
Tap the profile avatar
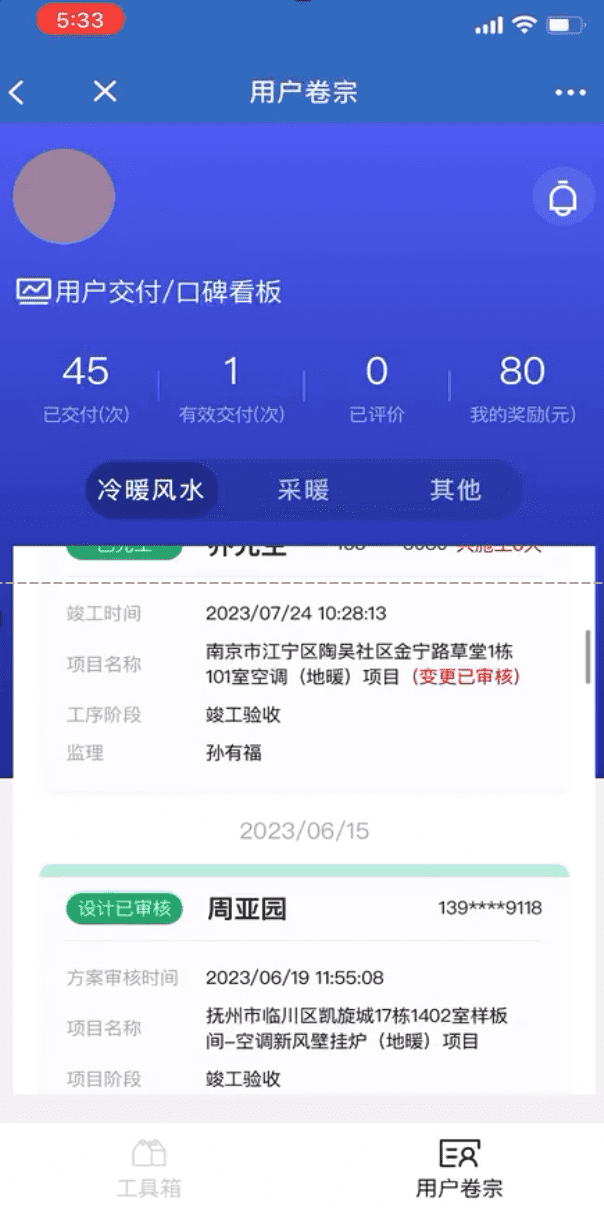click(x=63, y=197)
